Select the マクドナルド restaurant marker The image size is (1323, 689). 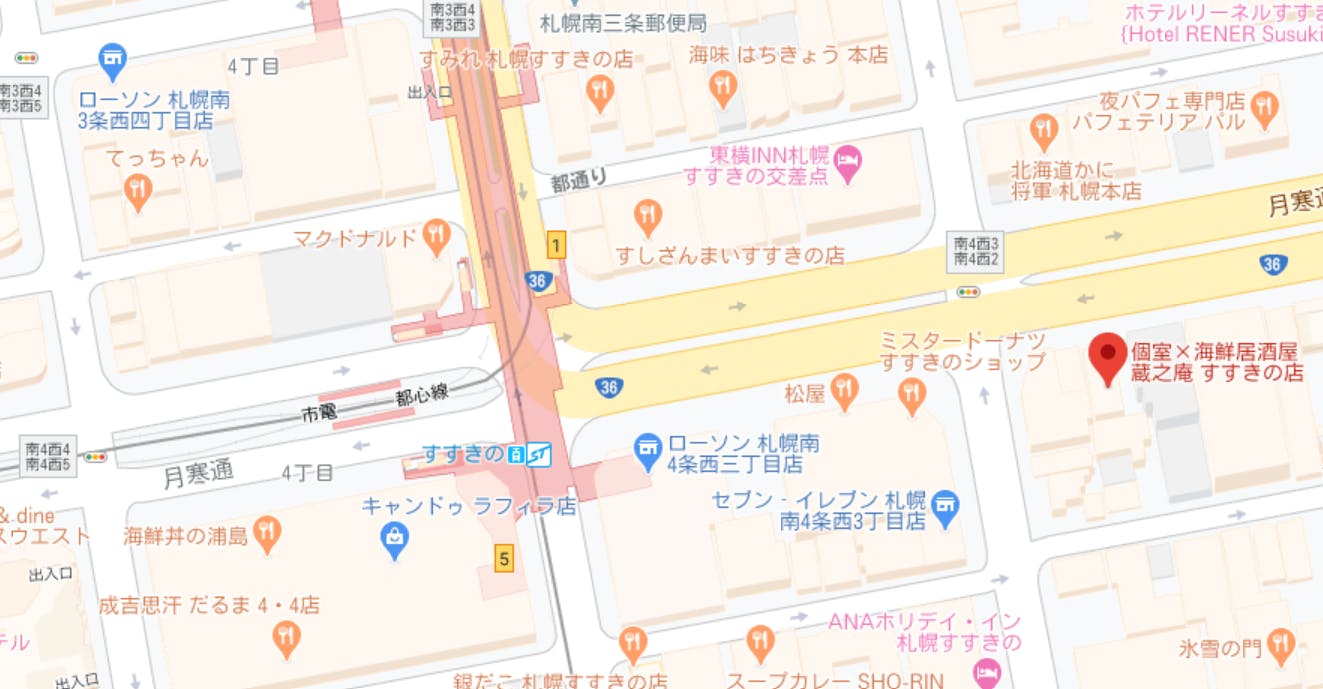[x=436, y=238]
